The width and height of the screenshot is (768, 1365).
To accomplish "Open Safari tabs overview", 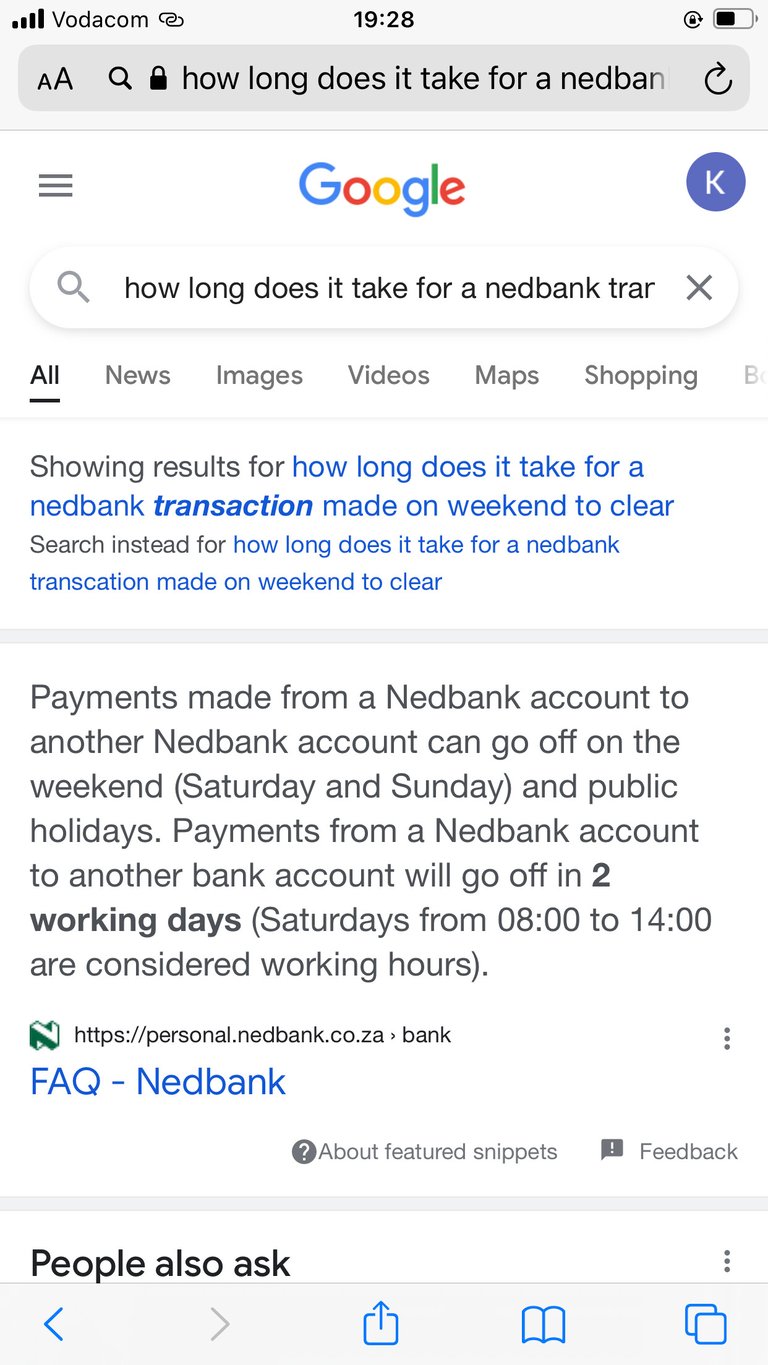I will point(705,1324).
